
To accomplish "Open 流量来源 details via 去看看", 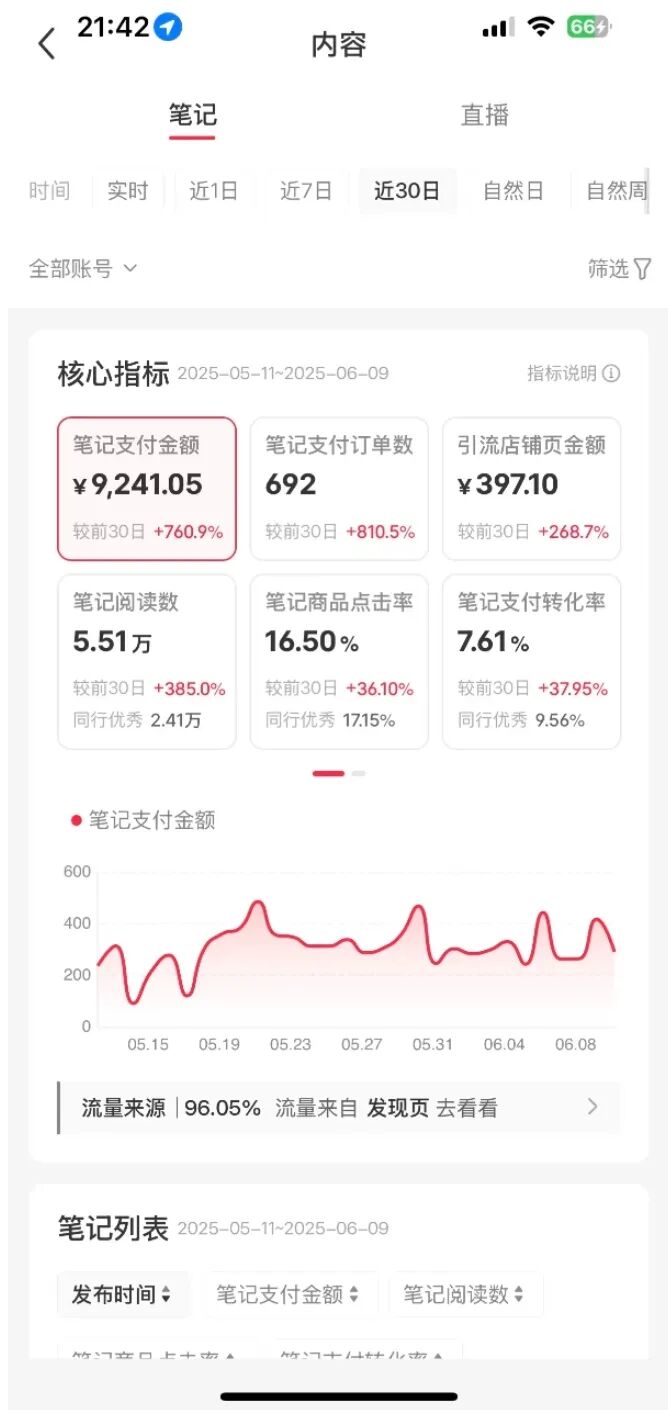I will [467, 1107].
